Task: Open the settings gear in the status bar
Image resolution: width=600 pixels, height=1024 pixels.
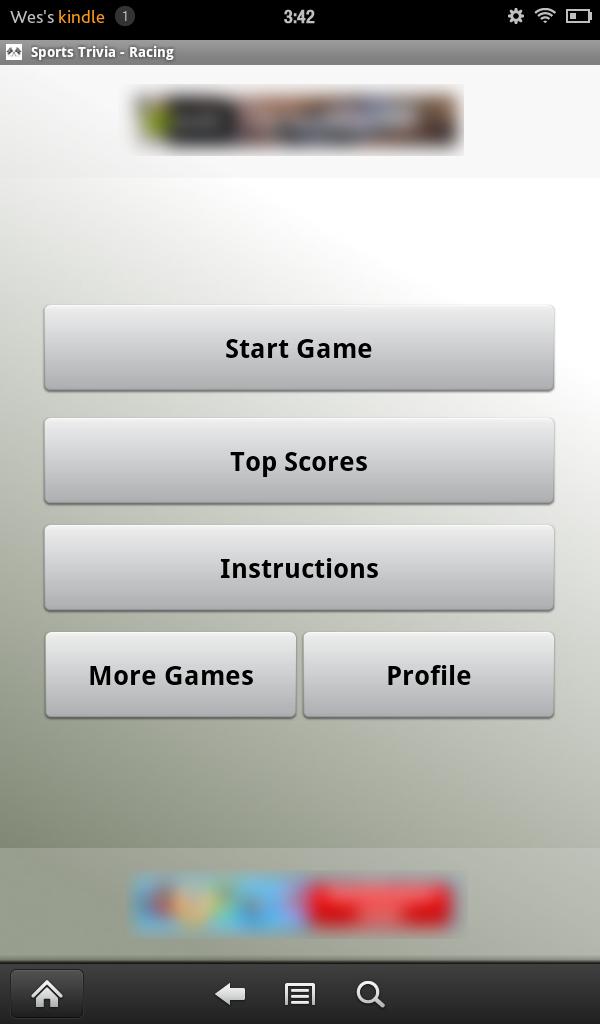Action: click(x=515, y=16)
